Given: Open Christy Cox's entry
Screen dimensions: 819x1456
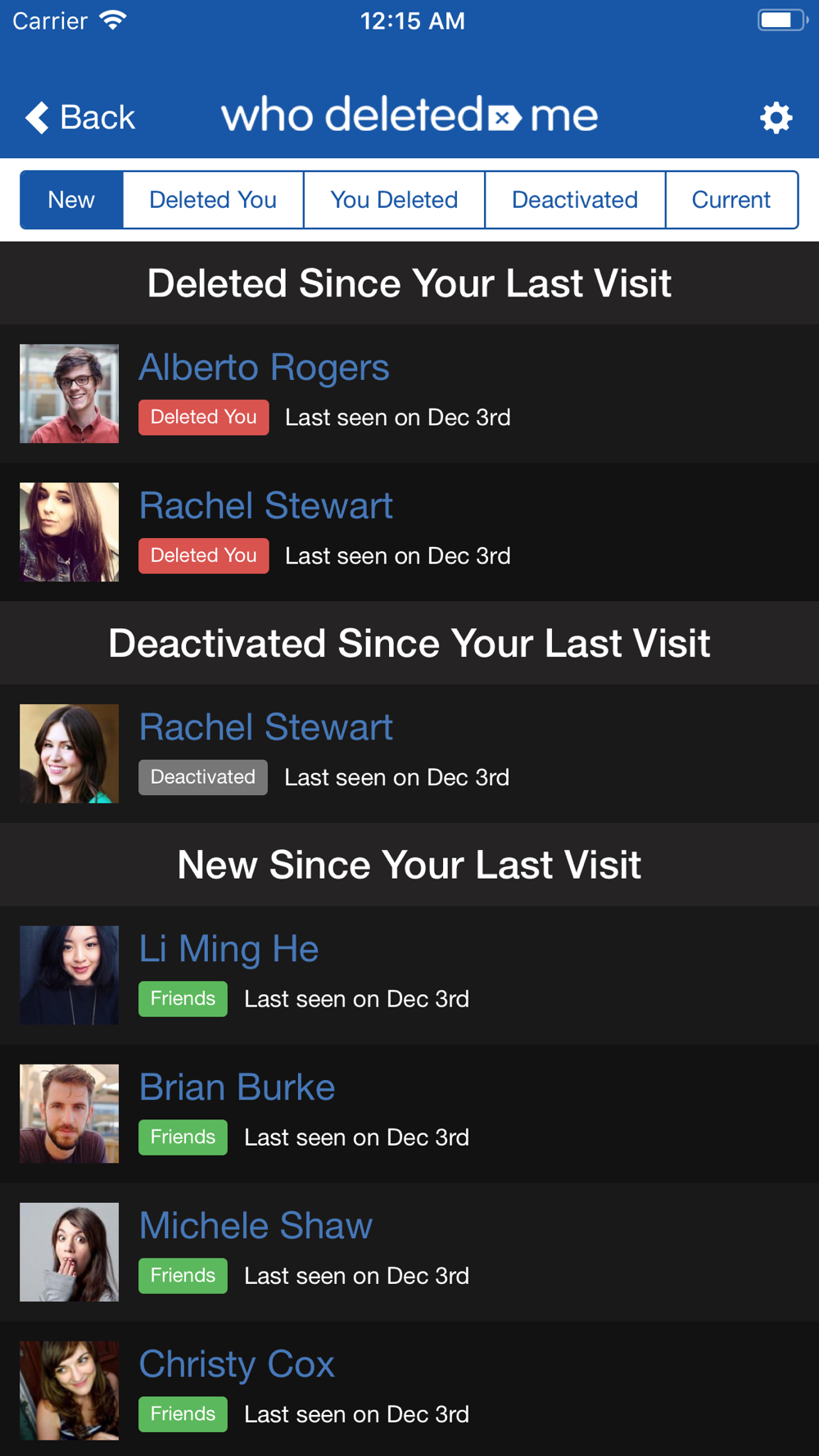Looking at the screenshot, I should click(237, 1364).
